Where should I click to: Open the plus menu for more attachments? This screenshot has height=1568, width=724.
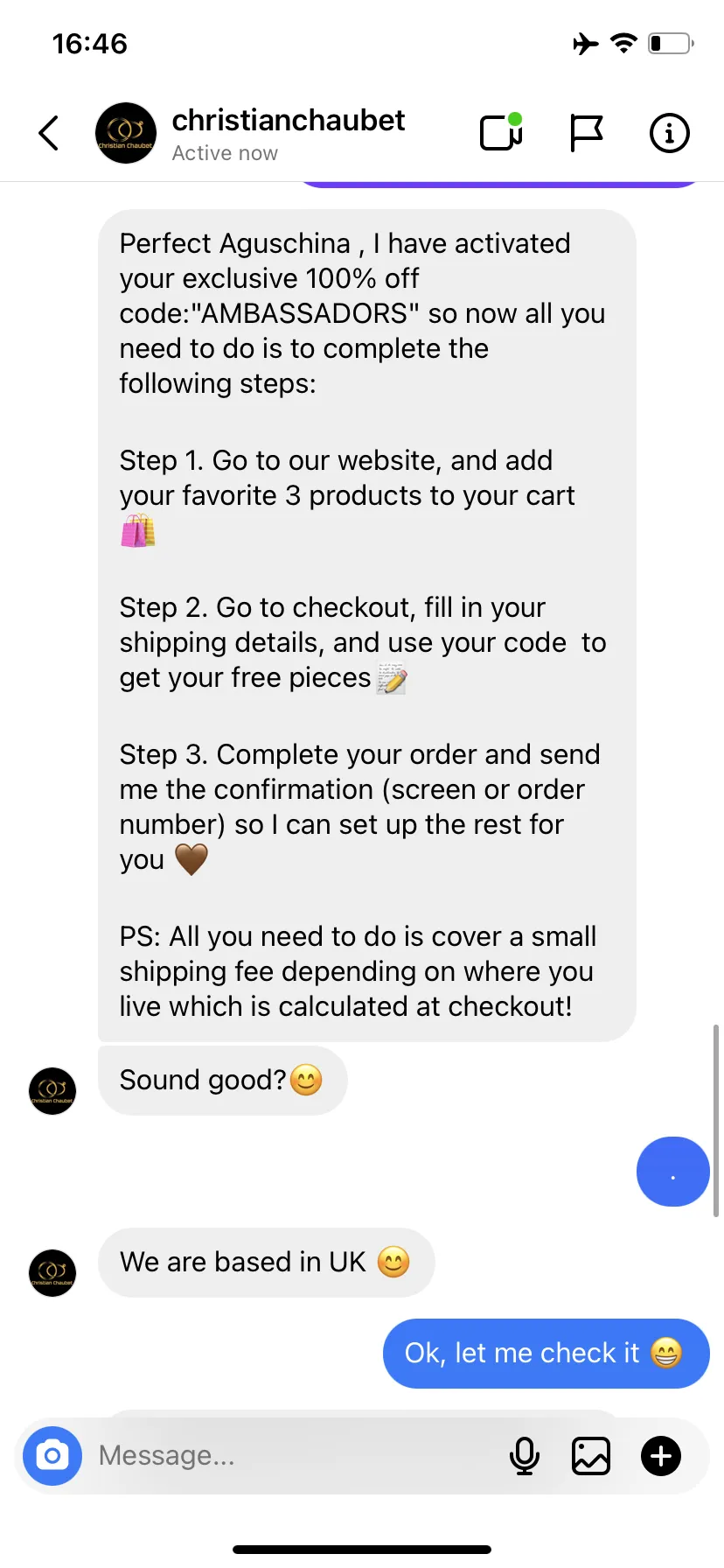[661, 1456]
